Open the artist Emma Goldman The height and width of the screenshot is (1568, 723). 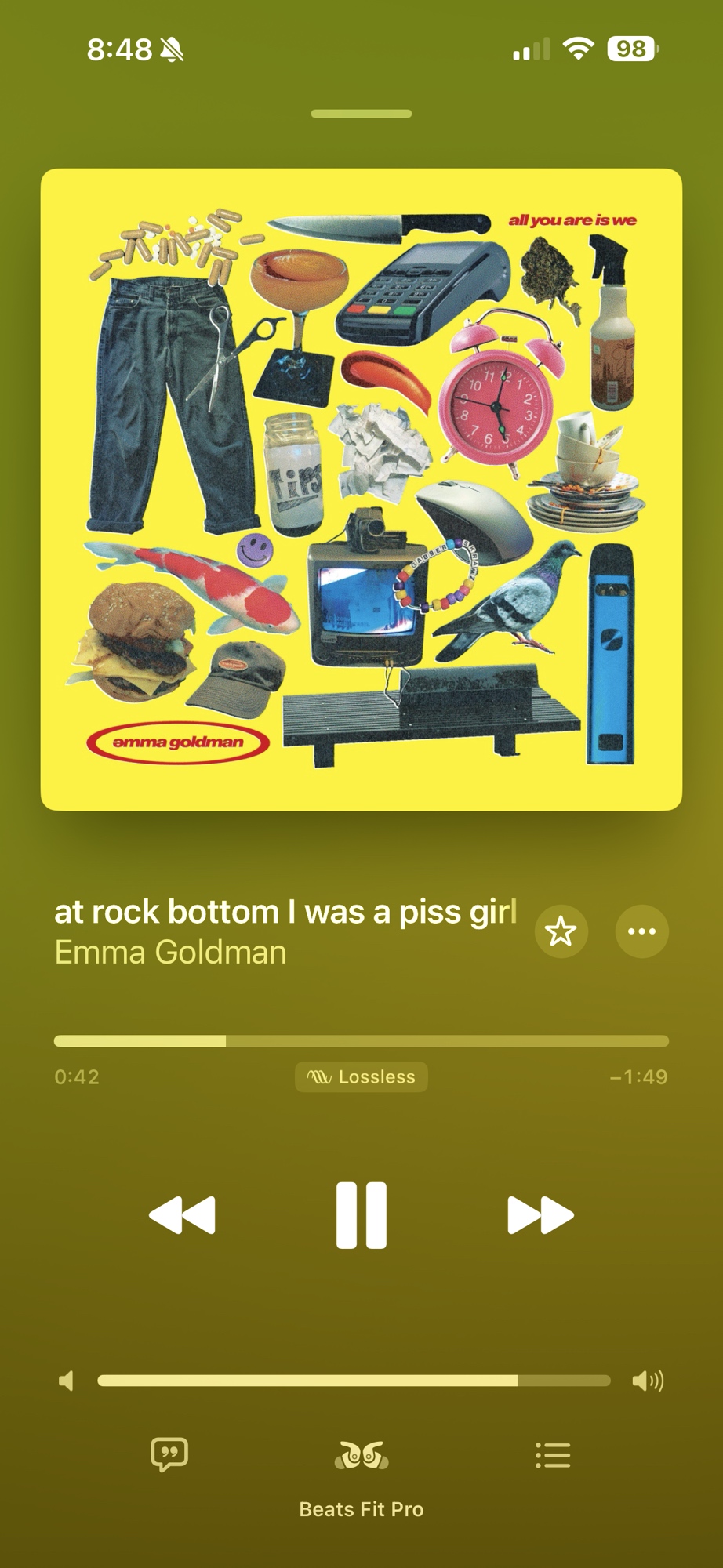click(x=170, y=953)
